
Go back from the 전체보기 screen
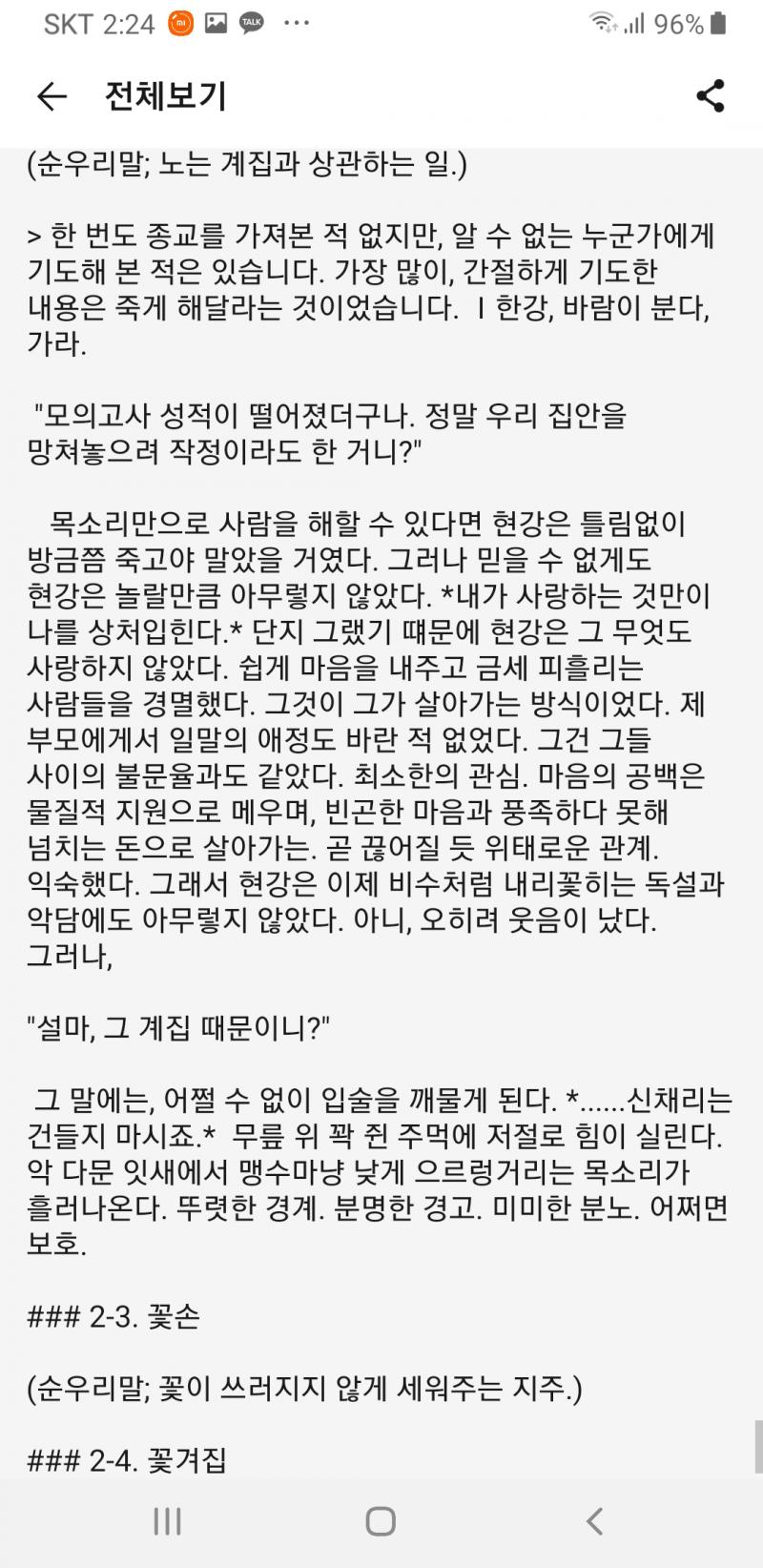pos(52,96)
